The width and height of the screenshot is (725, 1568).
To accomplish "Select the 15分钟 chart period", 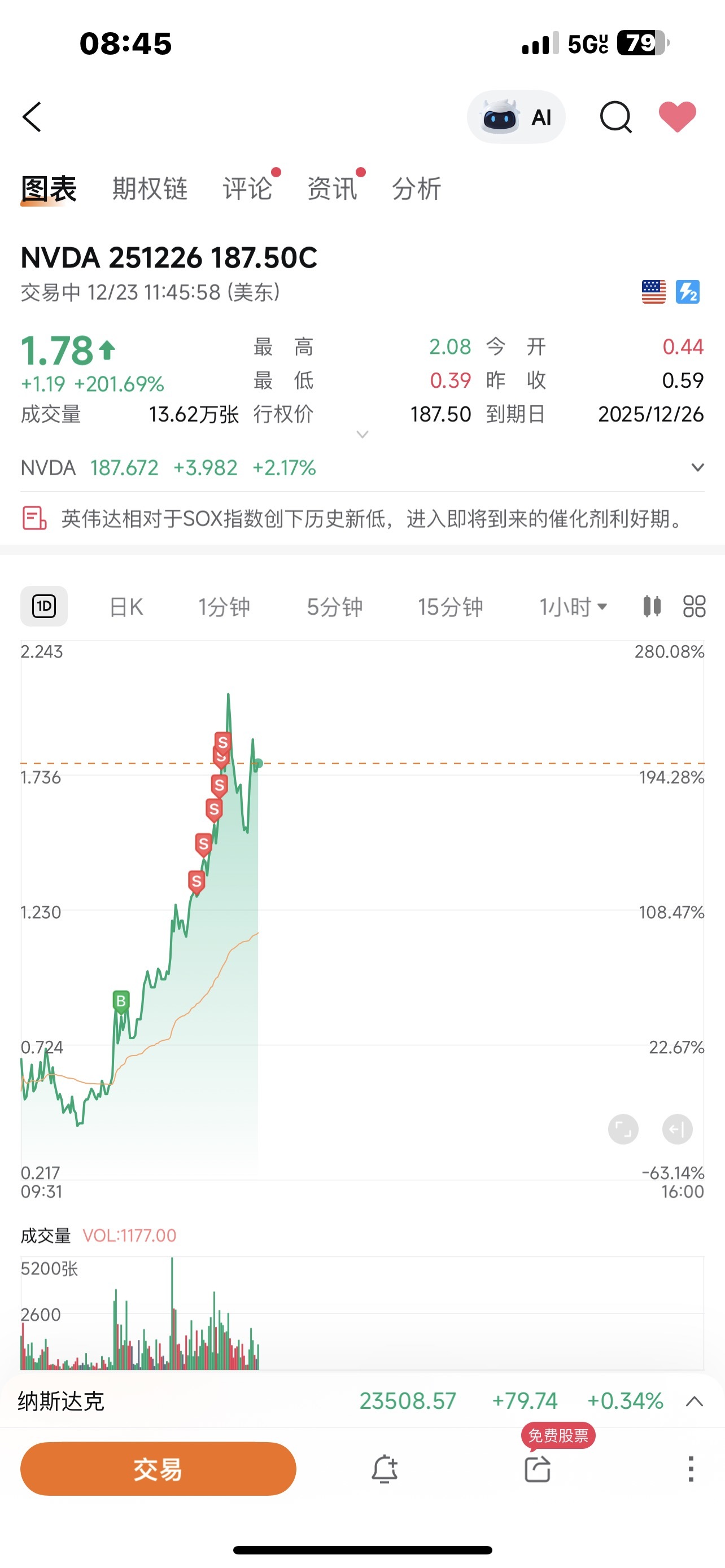I will (450, 606).
